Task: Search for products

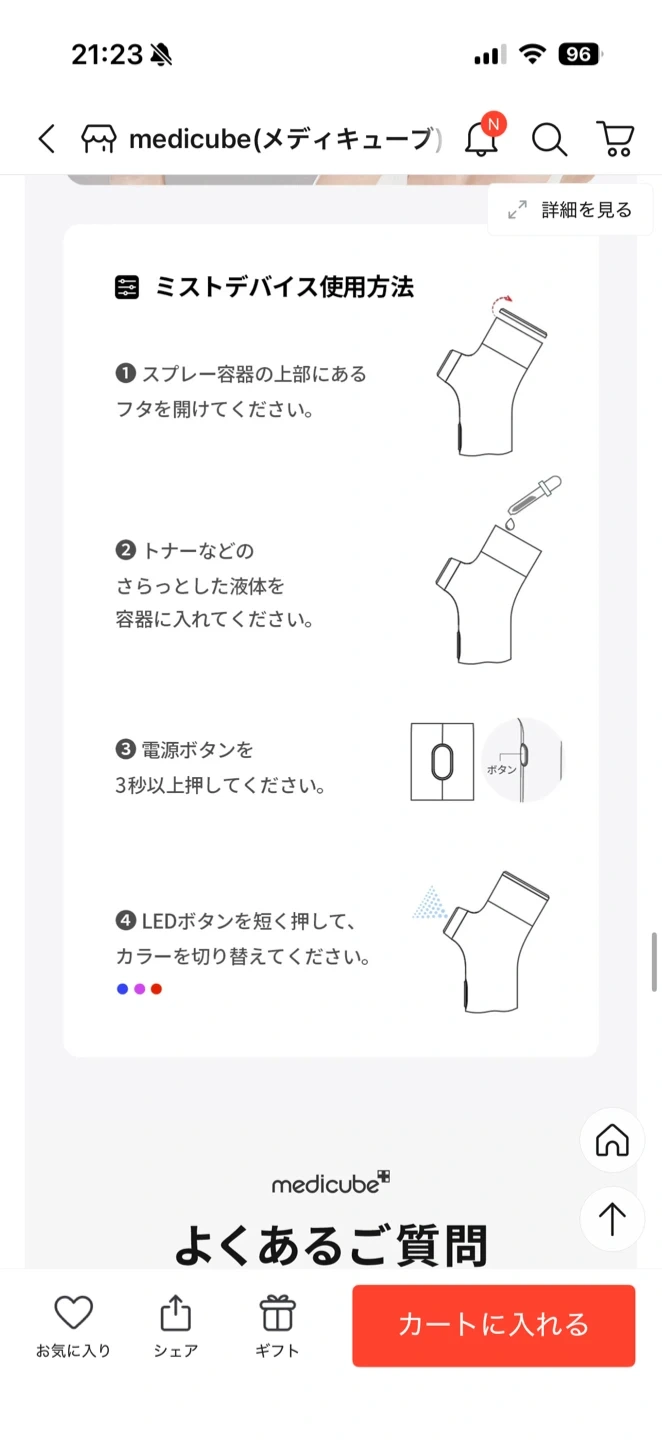Action: 549,139
